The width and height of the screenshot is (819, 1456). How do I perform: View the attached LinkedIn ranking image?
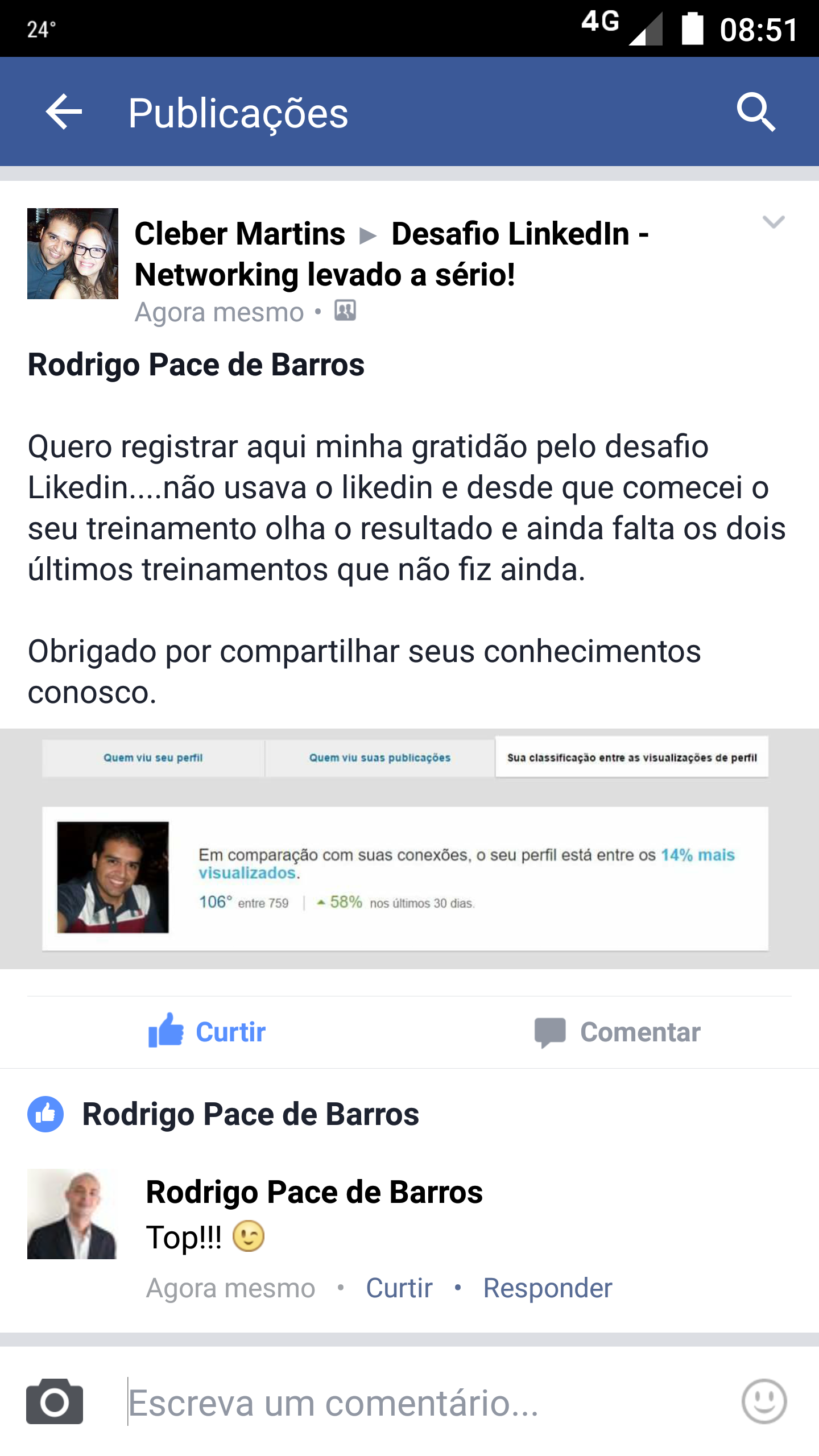tap(405, 849)
